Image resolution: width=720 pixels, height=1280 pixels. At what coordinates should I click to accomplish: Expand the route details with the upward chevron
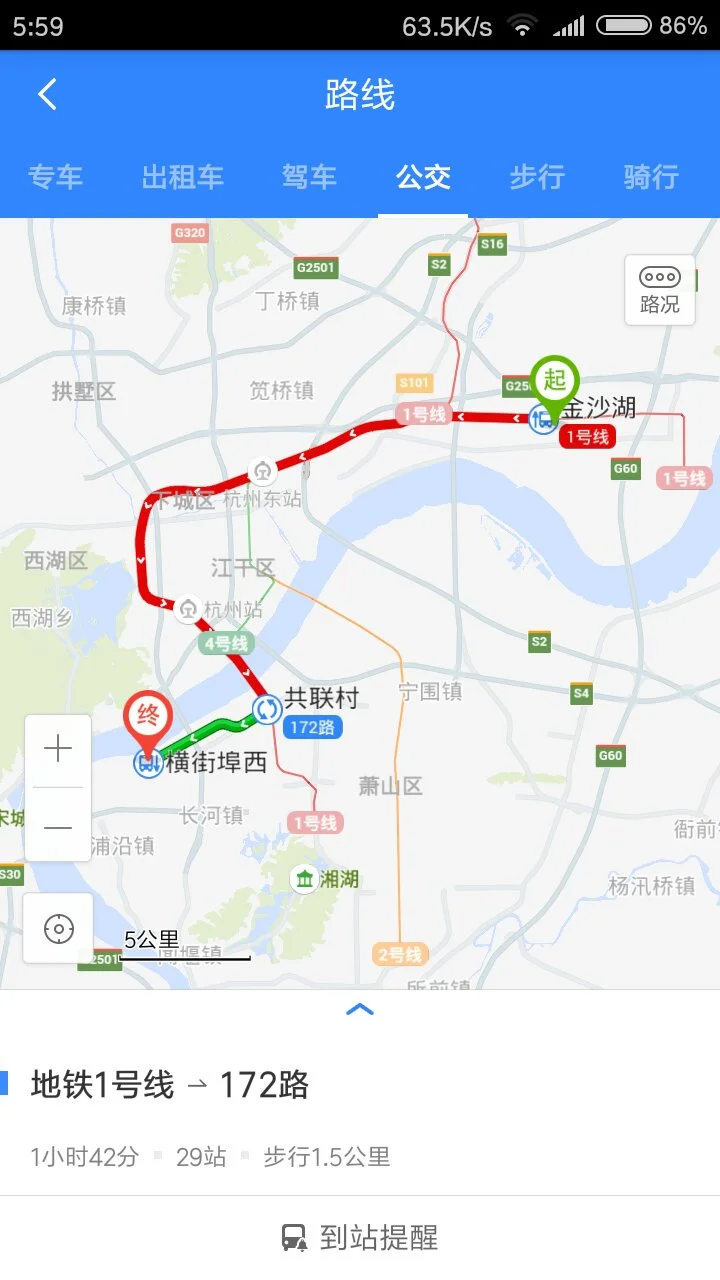coord(360,1010)
